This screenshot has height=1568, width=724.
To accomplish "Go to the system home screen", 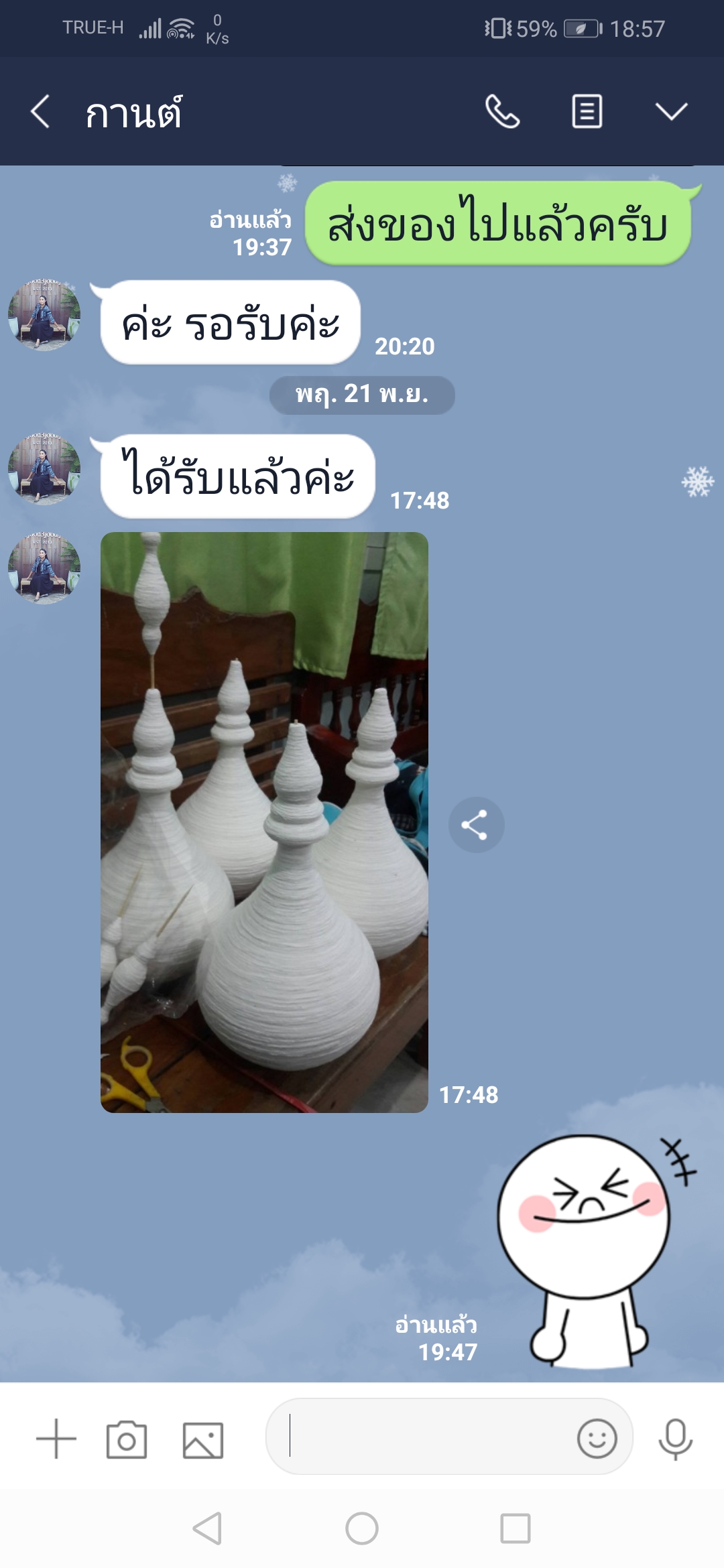I will tap(362, 1529).
